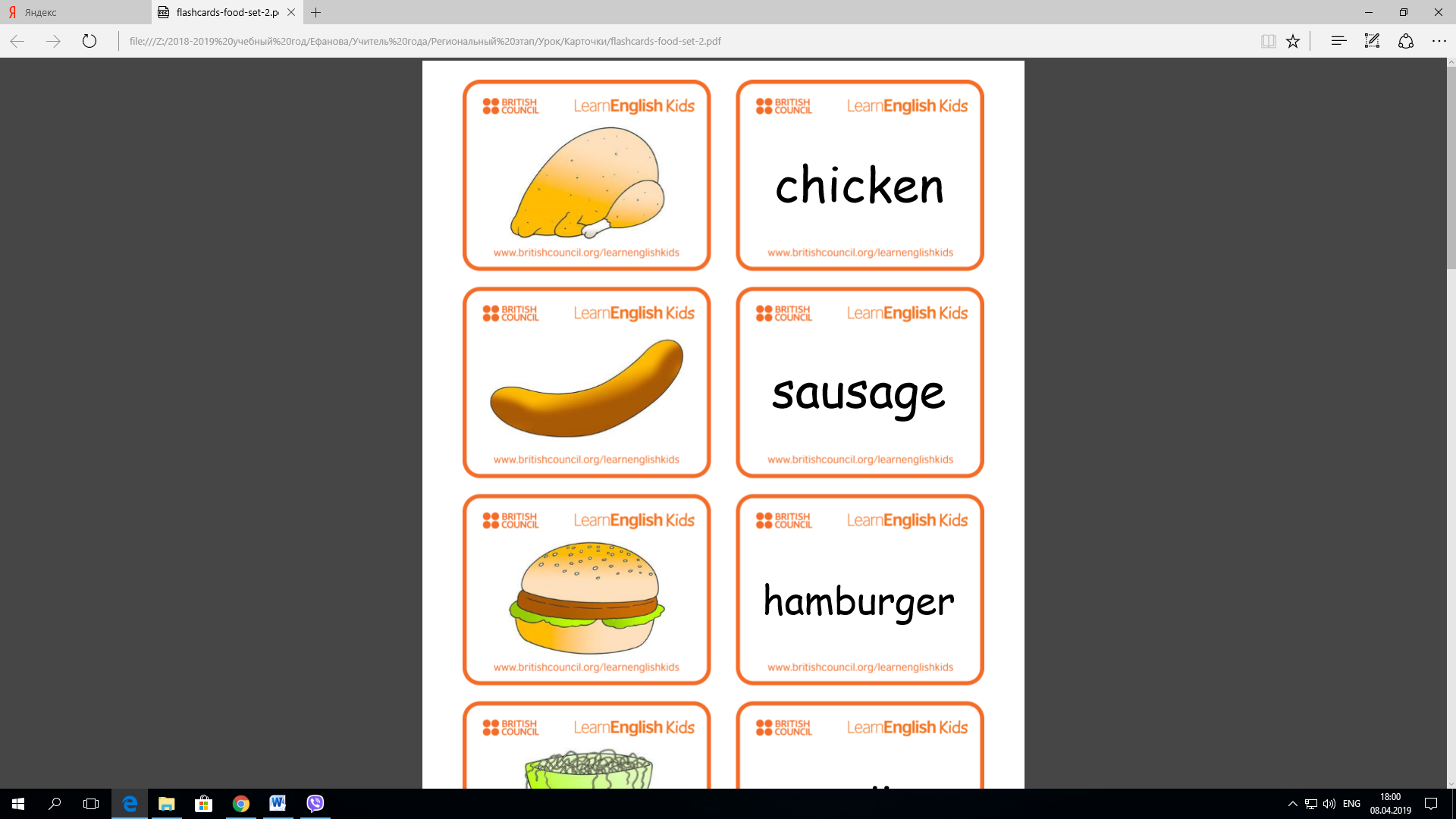Image resolution: width=1456 pixels, height=819 pixels.
Task: Switch to the Яндекс tab
Action: coord(76,12)
